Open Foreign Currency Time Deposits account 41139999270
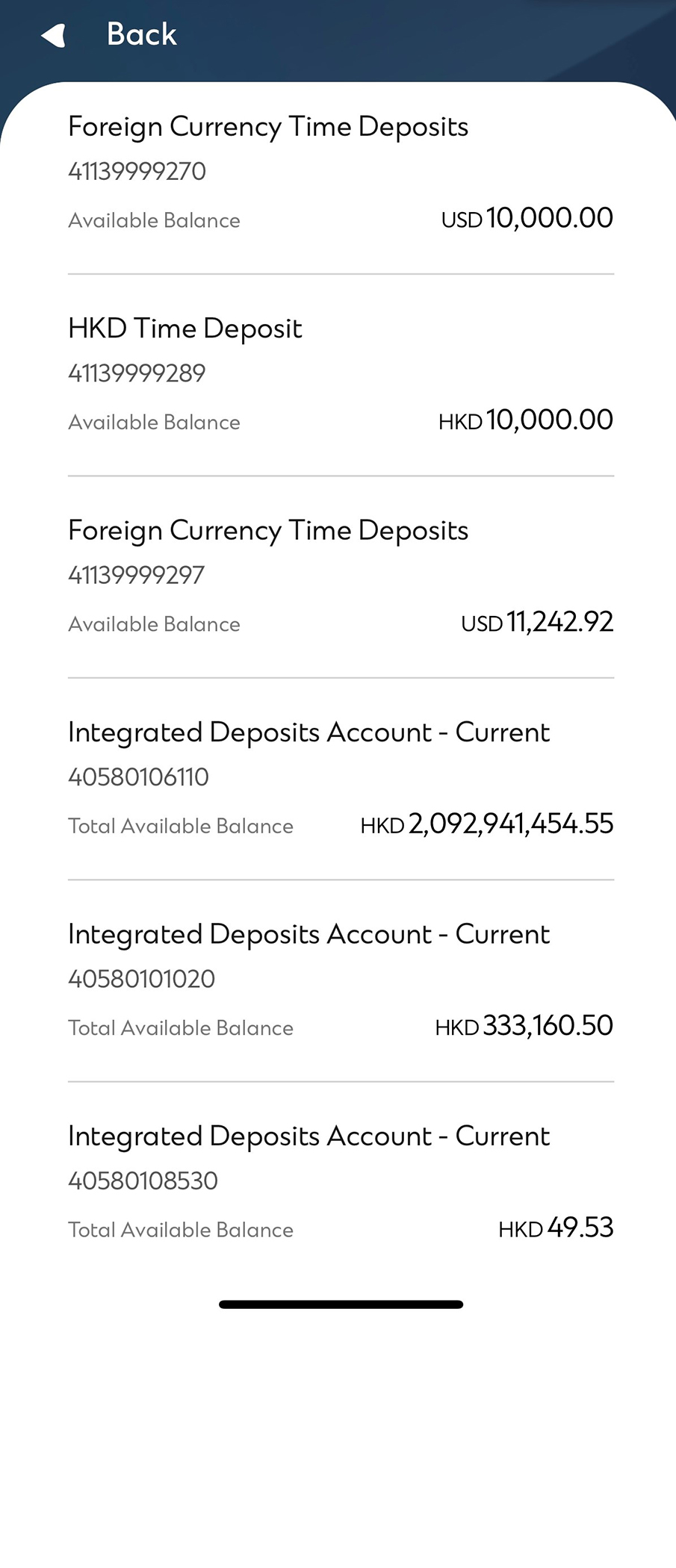Screen dimensions: 676x1568 click(x=268, y=127)
